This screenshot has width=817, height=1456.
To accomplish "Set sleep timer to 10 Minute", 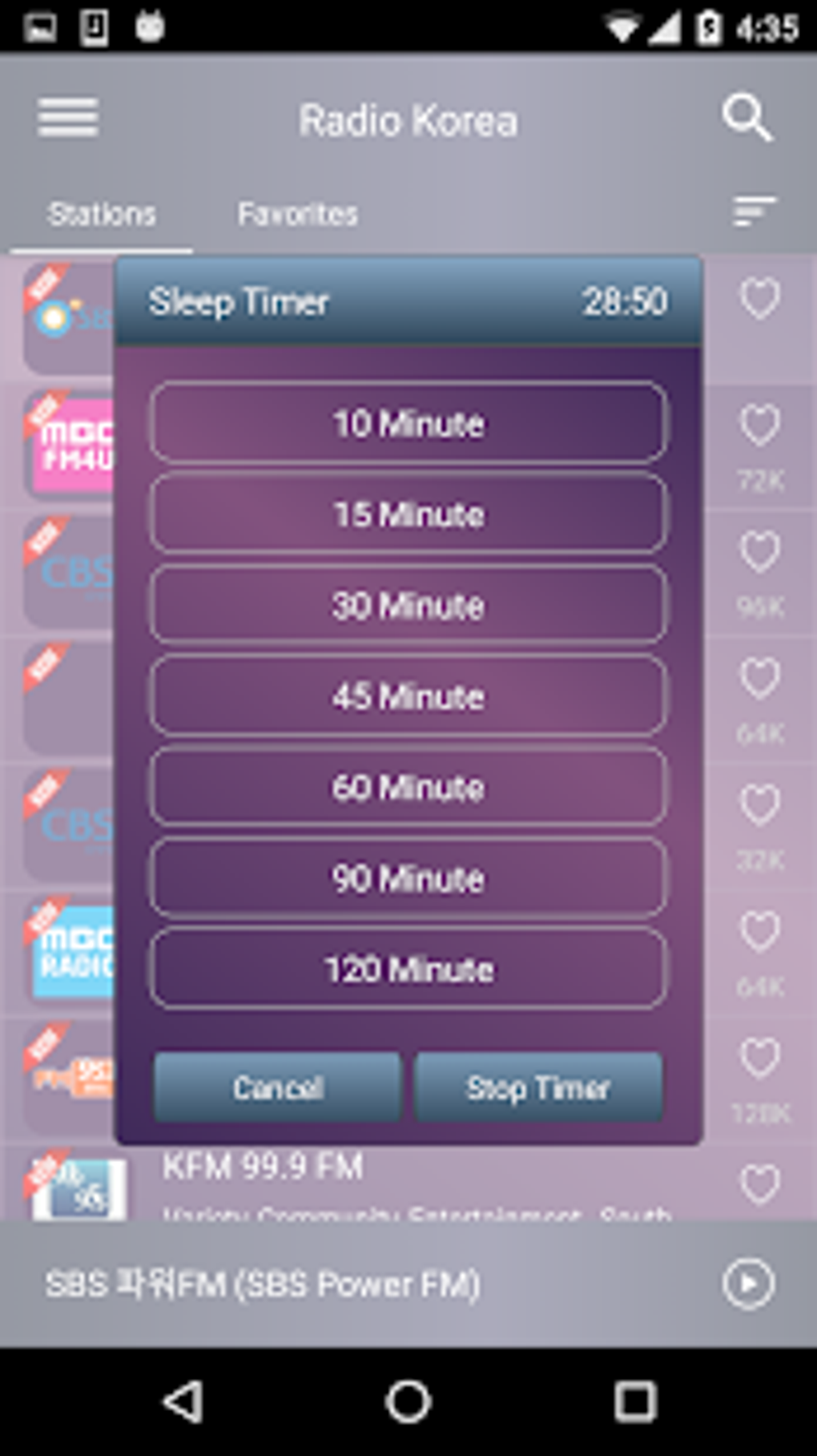I will (408, 423).
